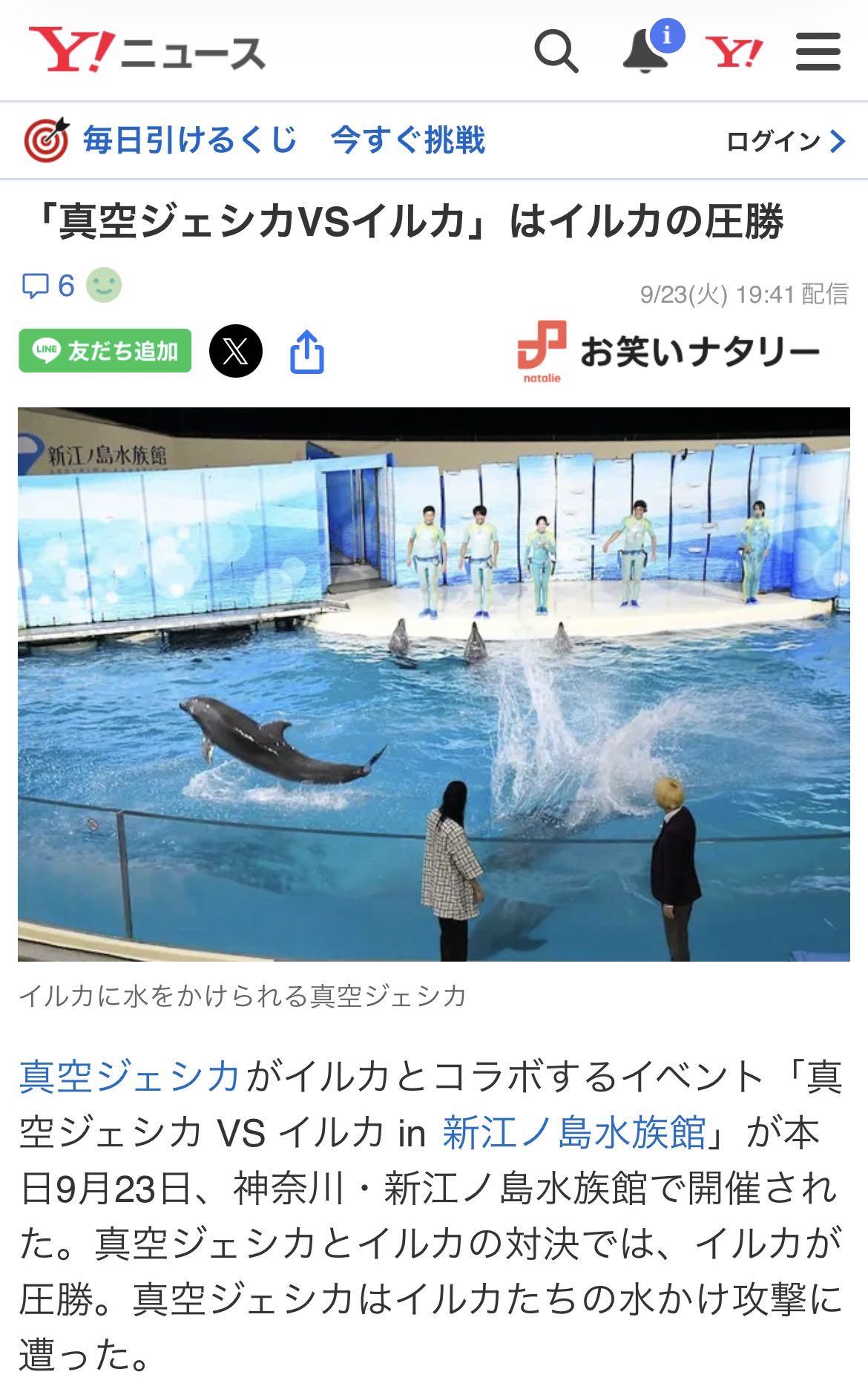The width and height of the screenshot is (868, 1392).
Task: Open the hamburger menu
Action: coord(818,51)
